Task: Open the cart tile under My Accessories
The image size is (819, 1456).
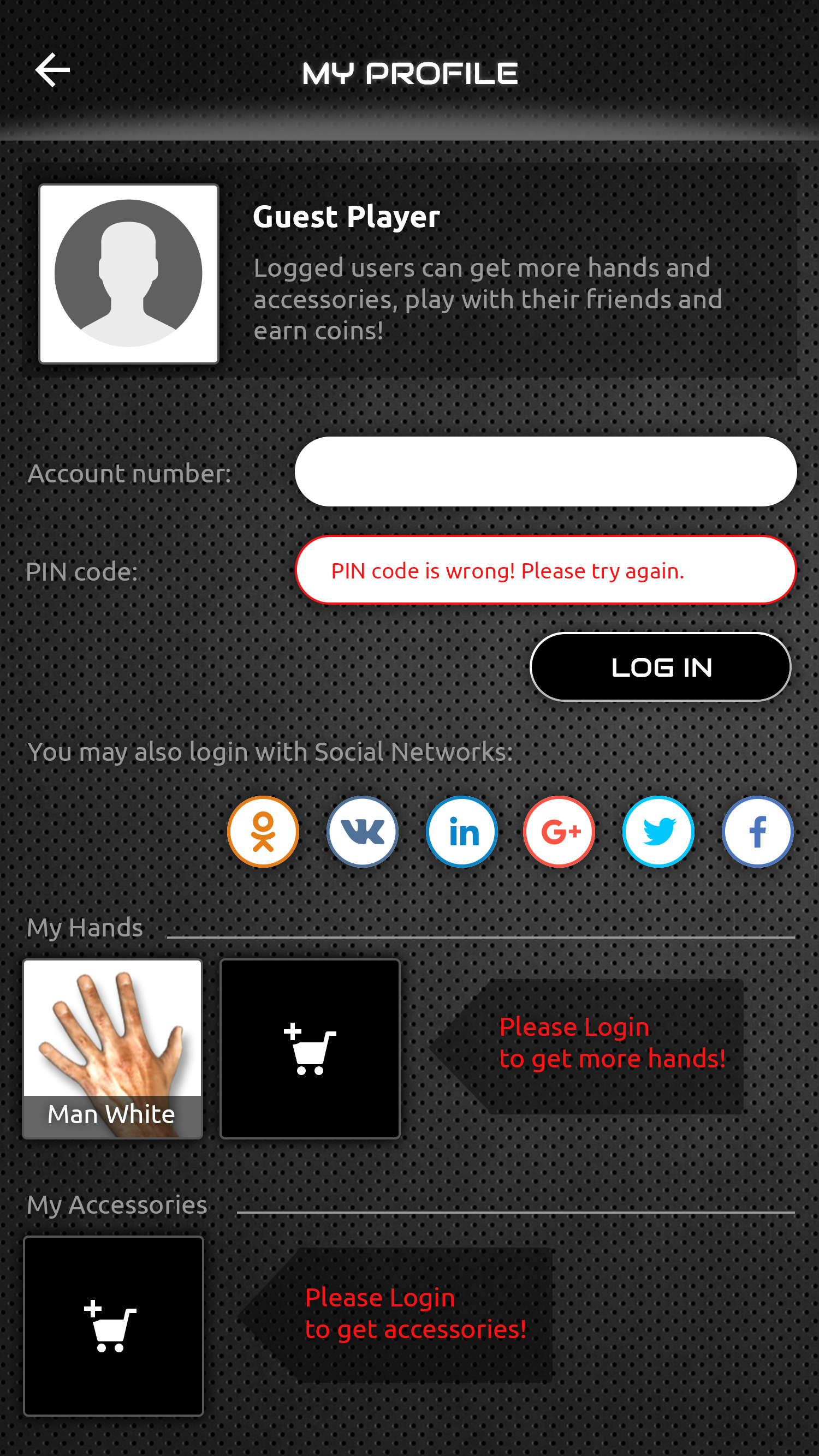Action: (113, 1326)
